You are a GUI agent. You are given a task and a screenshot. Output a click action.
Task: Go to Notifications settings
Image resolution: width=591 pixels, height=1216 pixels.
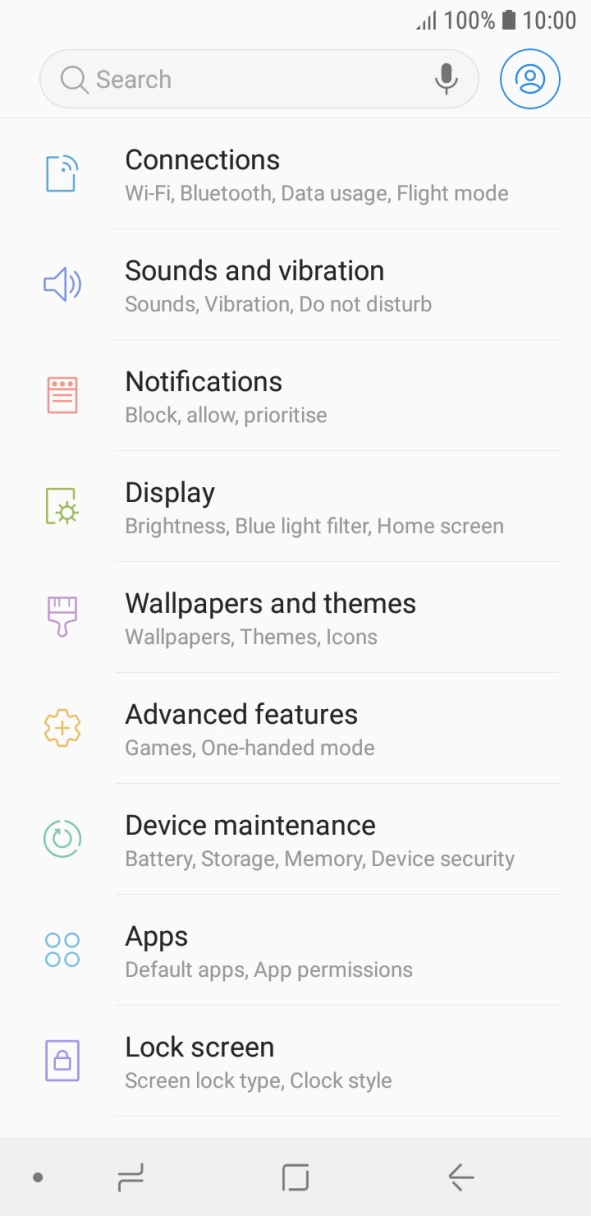tap(295, 396)
